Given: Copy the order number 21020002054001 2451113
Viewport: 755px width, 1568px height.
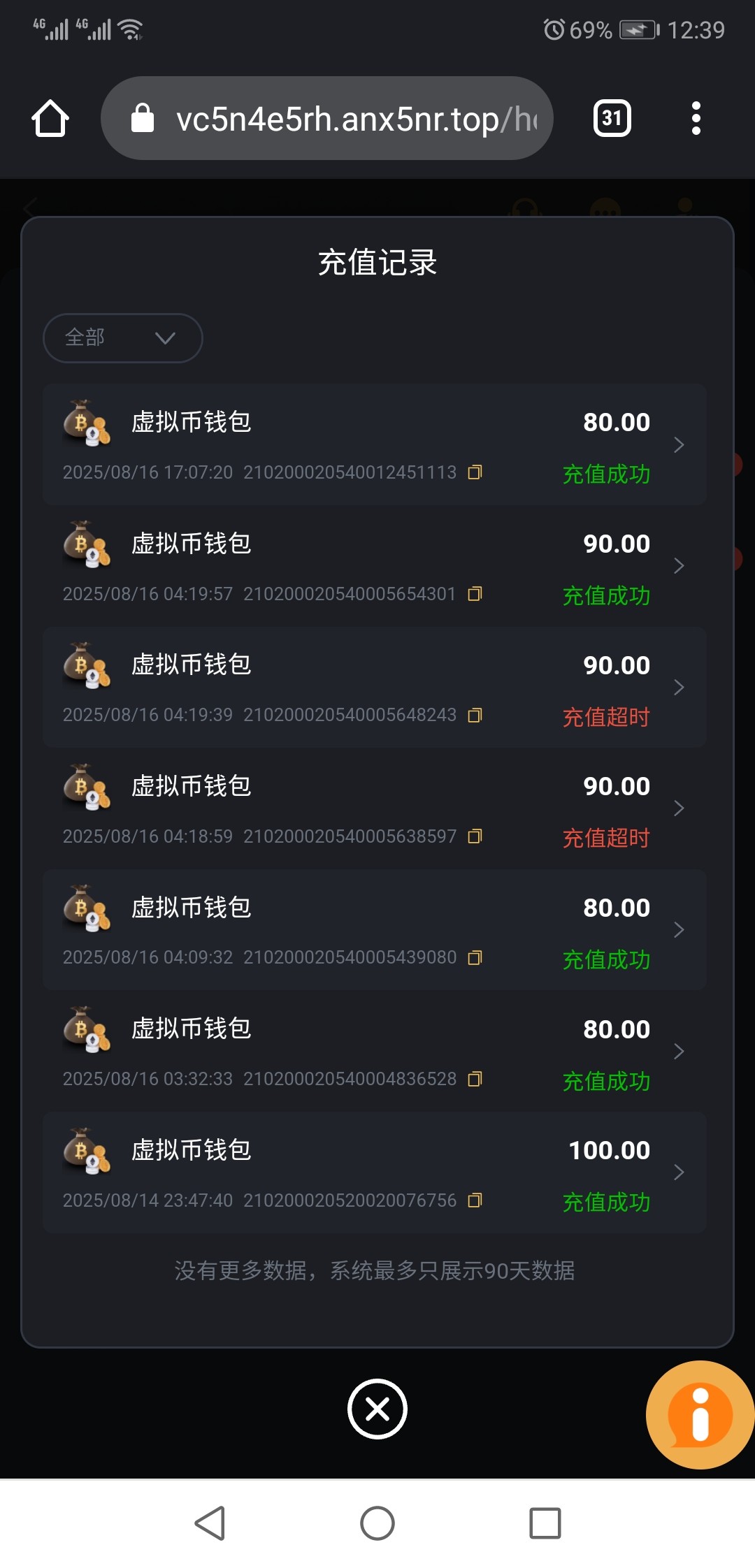Looking at the screenshot, I should pyautogui.click(x=476, y=472).
